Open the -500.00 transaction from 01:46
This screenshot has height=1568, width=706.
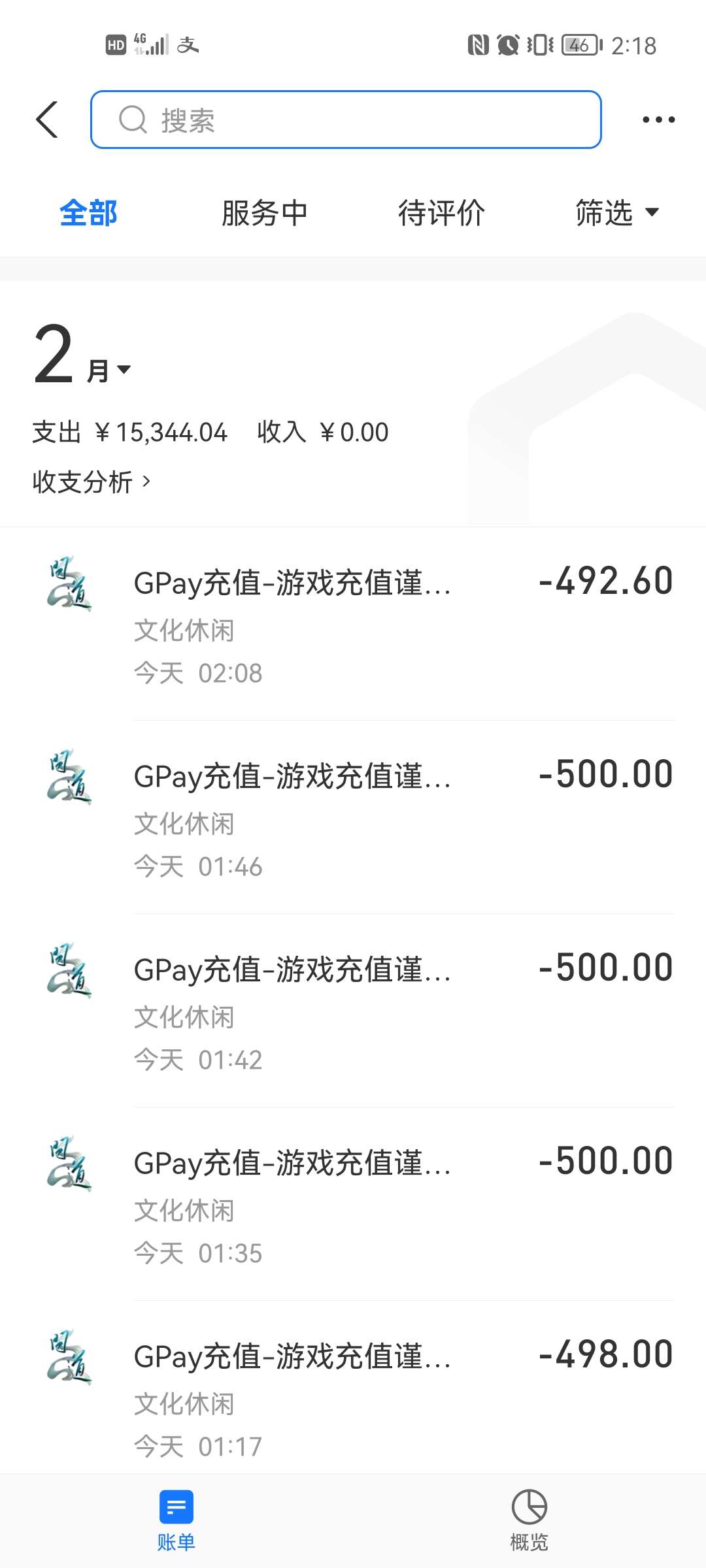click(x=353, y=817)
